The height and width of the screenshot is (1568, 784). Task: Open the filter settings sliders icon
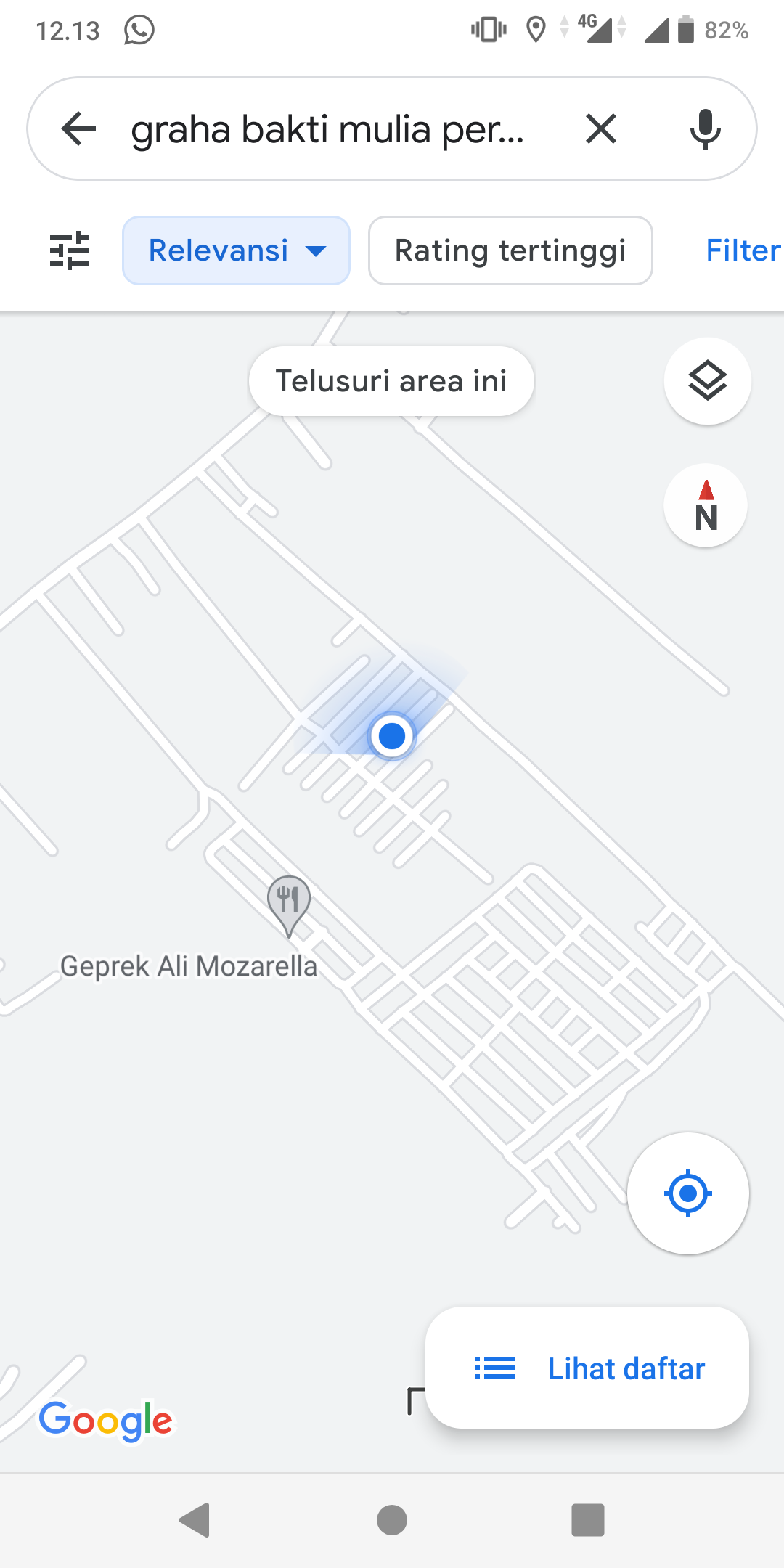(70, 250)
